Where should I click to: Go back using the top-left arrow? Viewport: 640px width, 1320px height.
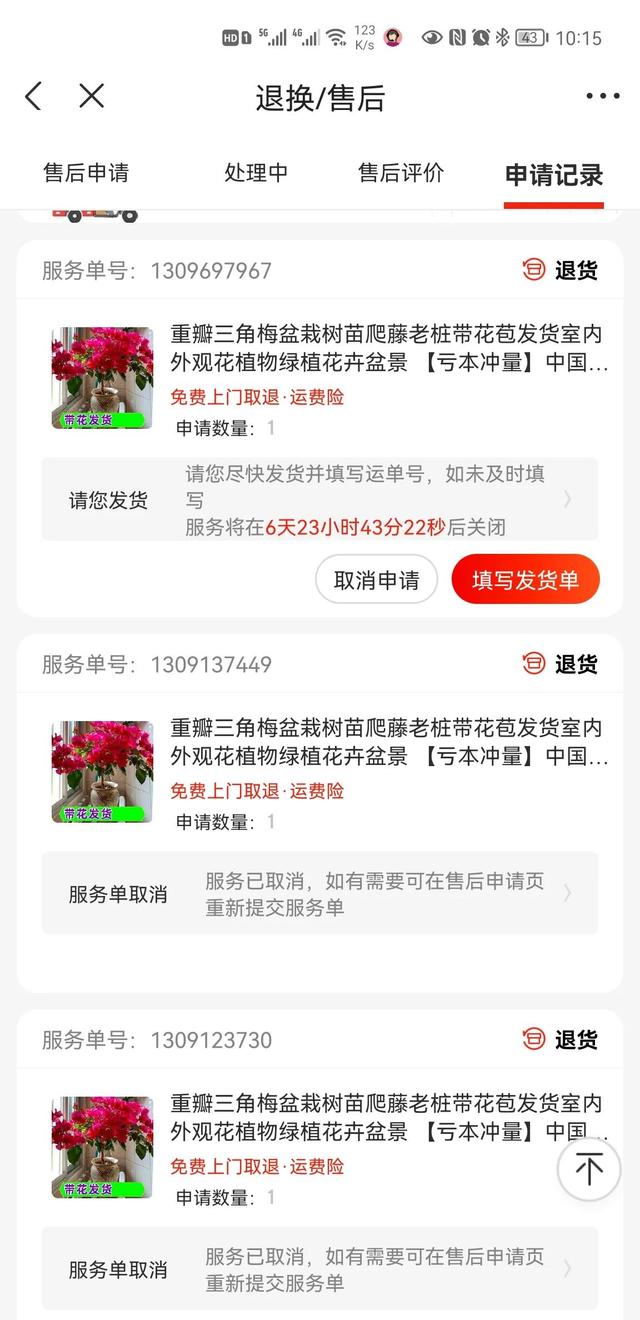click(33, 97)
